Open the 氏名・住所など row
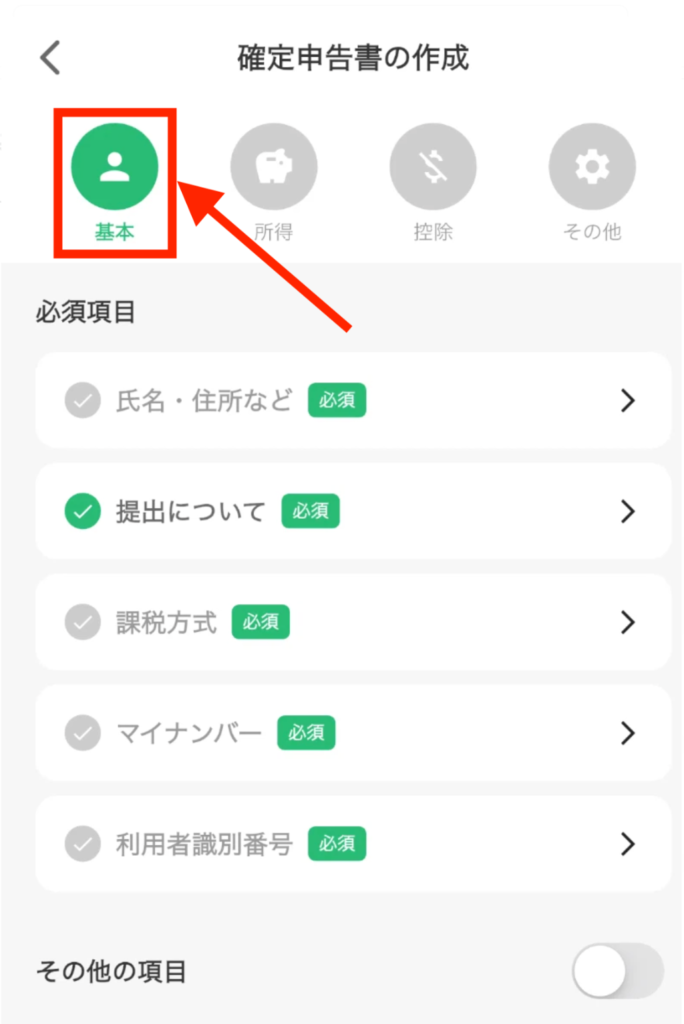Image resolution: width=684 pixels, height=1024 pixels. click(x=353, y=401)
